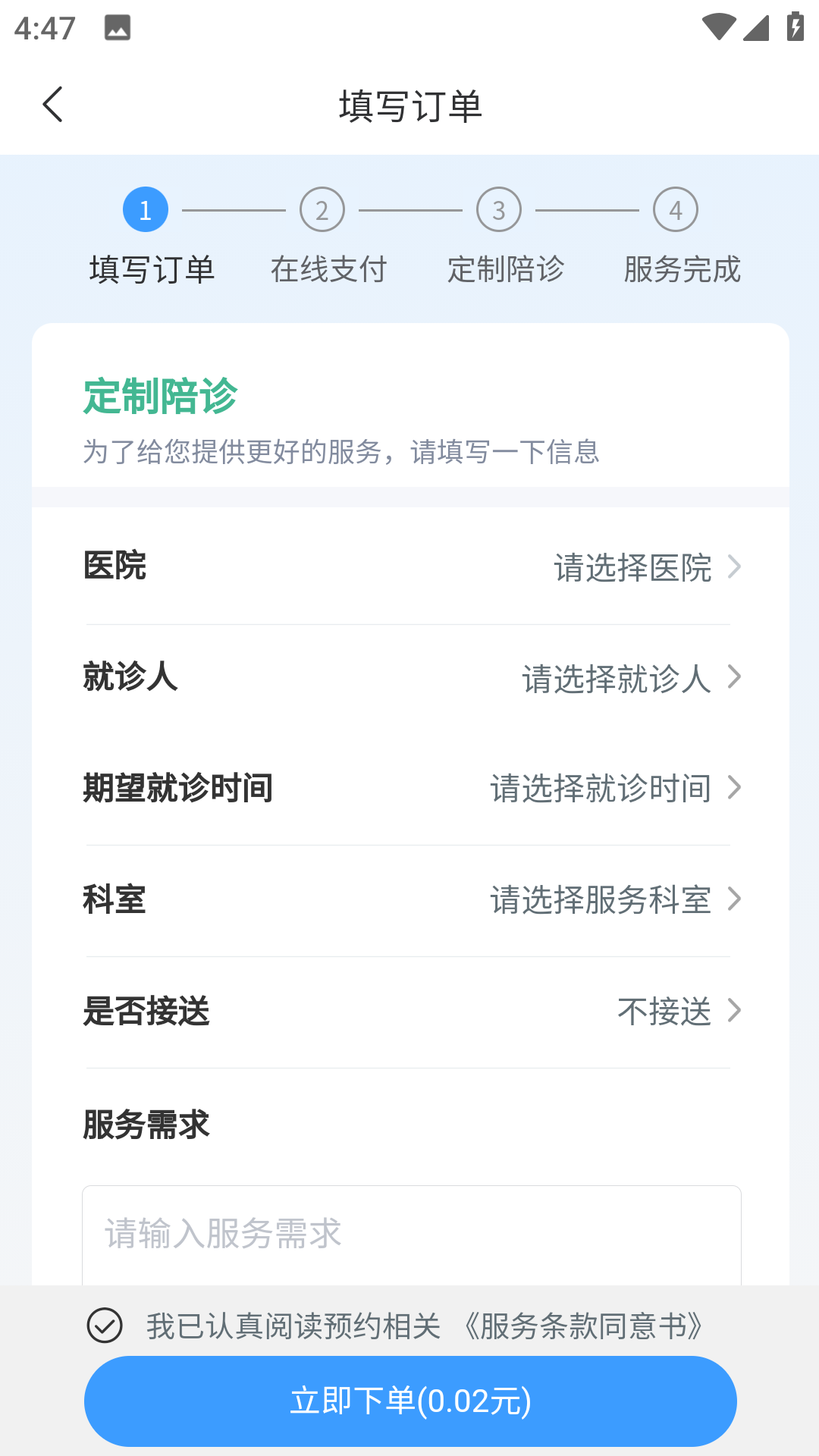The width and height of the screenshot is (819, 1456).
Task: Focus the 请输入服务需求 text box
Action: pyautogui.click(x=411, y=1235)
